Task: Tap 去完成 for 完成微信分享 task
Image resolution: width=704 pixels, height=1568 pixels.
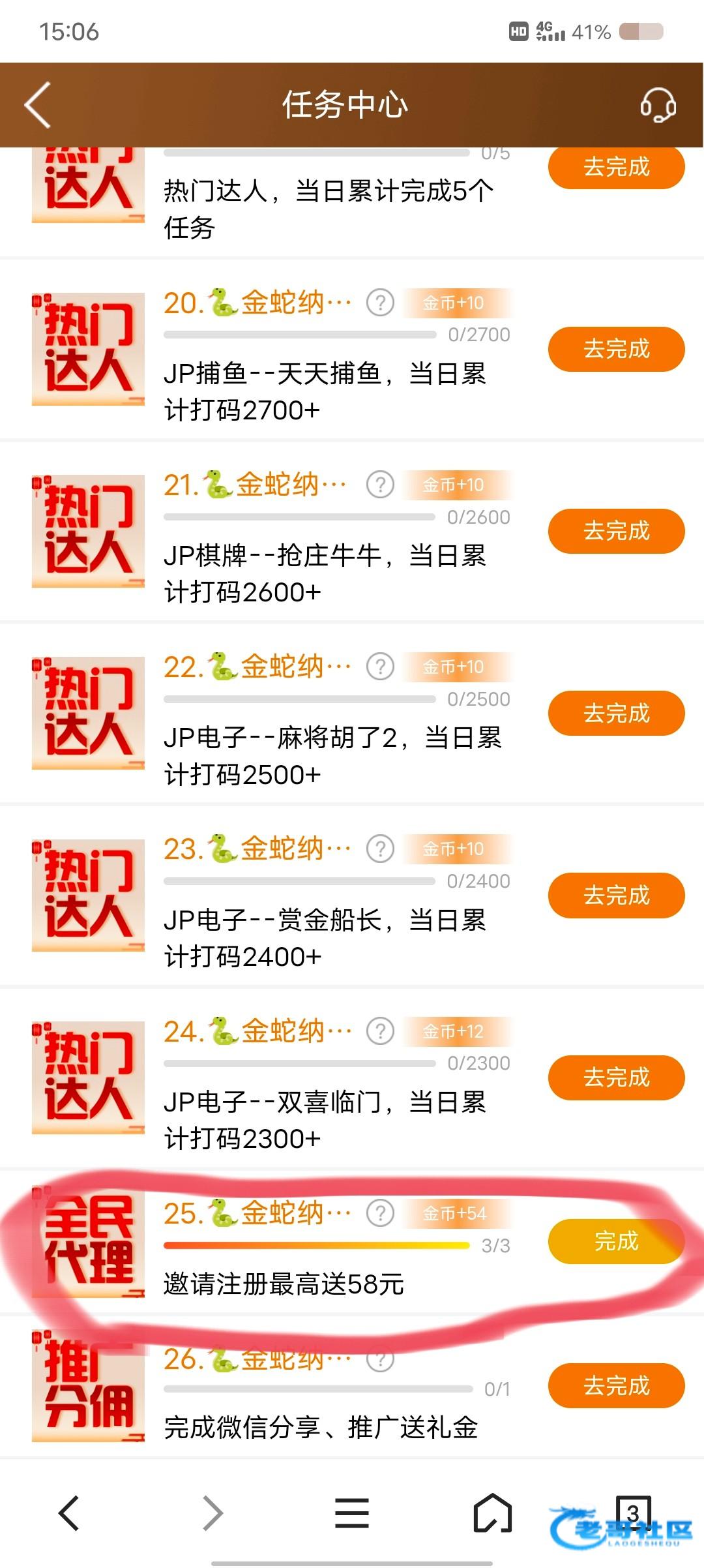Action: (x=616, y=1385)
